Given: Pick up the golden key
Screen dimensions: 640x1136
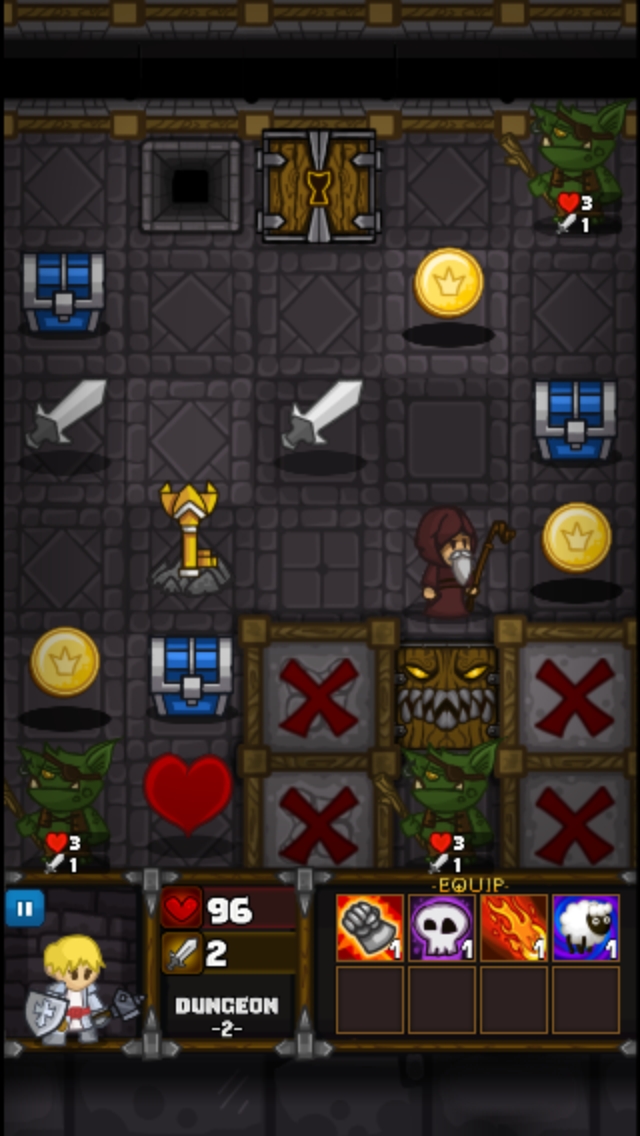Looking at the screenshot, I should click(x=189, y=538).
